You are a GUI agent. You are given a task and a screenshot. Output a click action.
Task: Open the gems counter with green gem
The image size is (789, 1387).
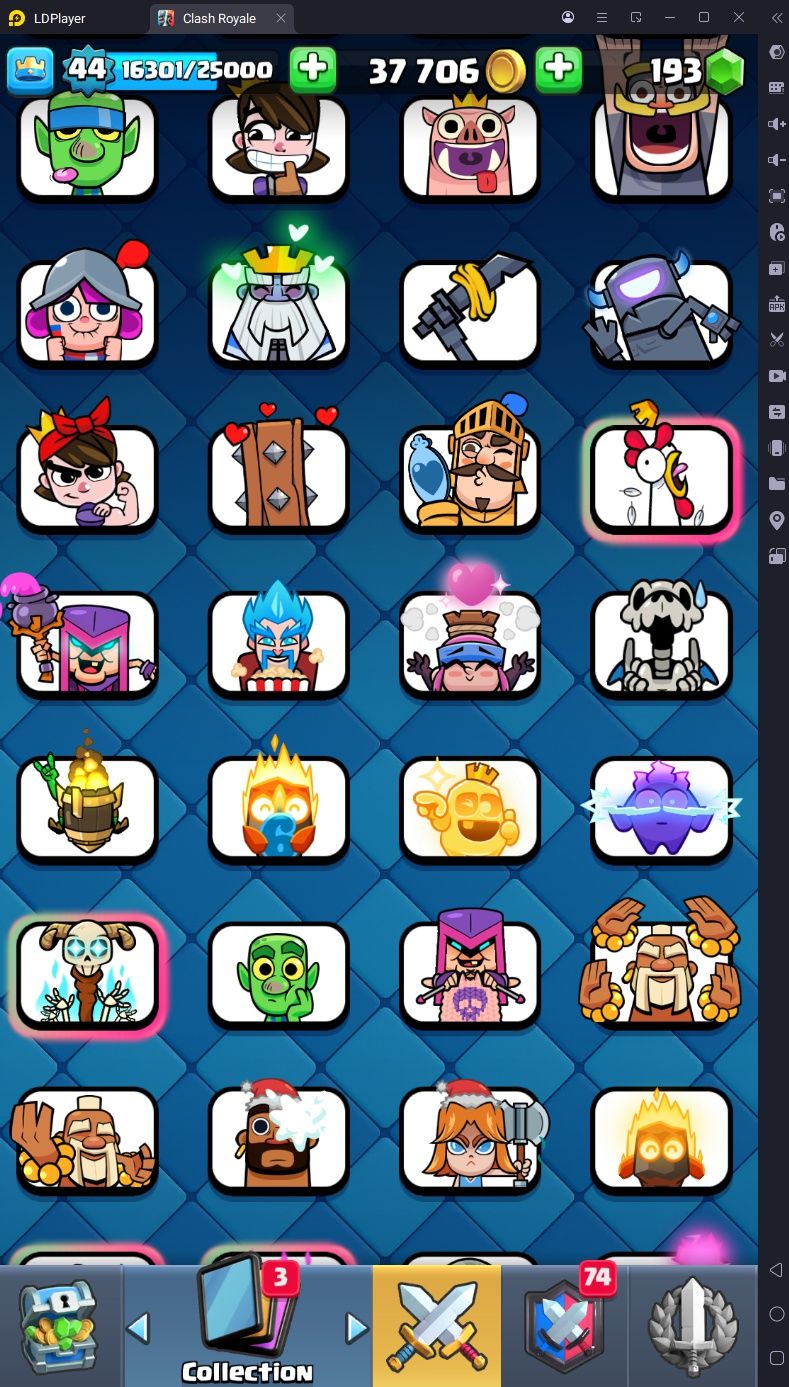(x=697, y=70)
